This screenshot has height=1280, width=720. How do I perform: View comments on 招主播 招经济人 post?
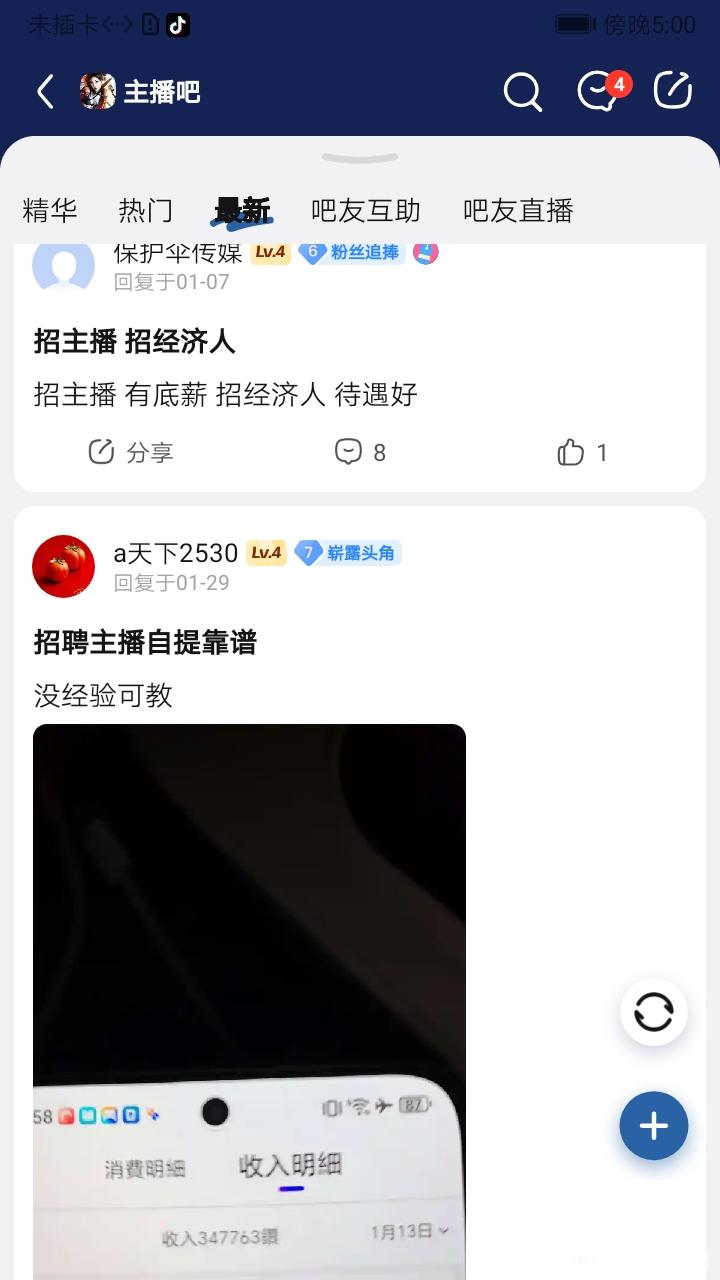pyautogui.click(x=360, y=452)
